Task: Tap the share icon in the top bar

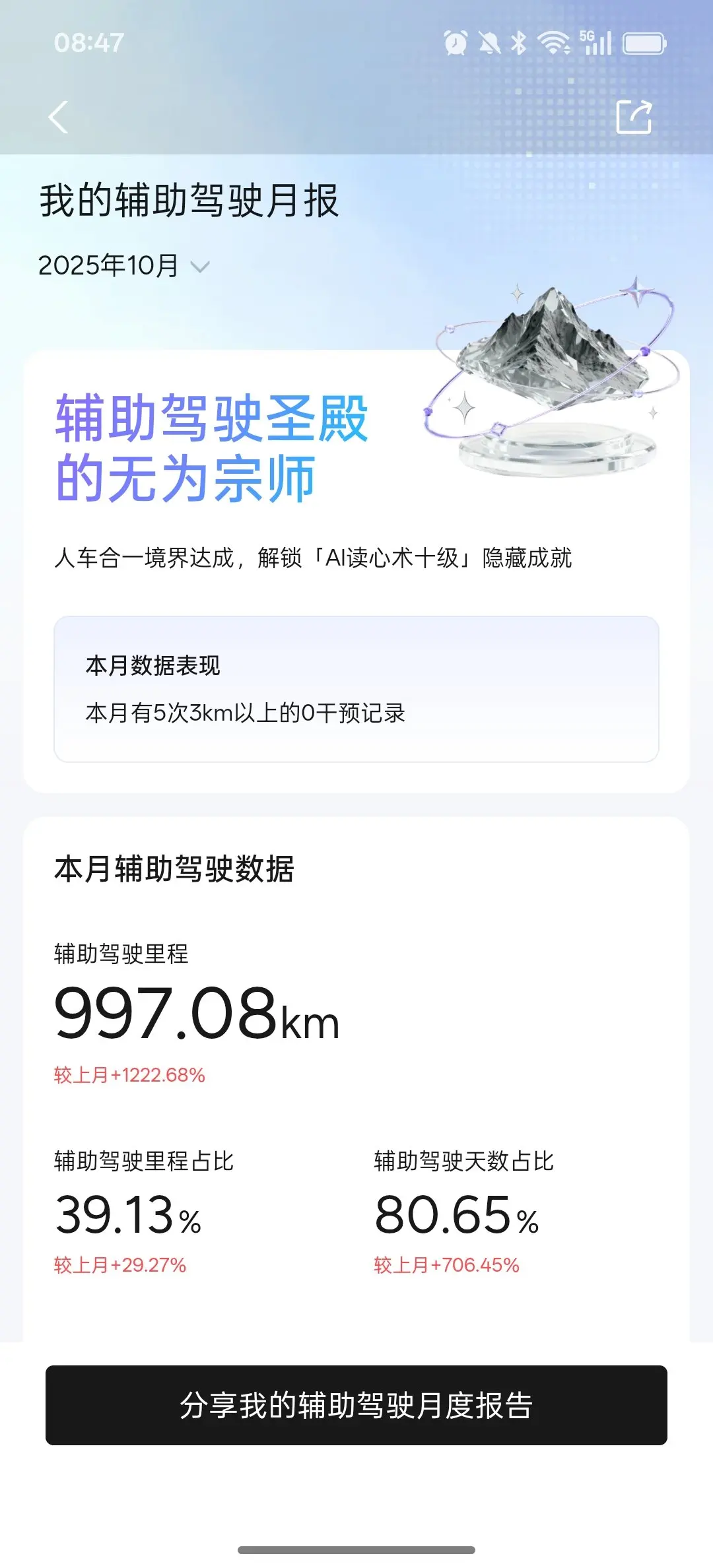Action: pos(634,117)
